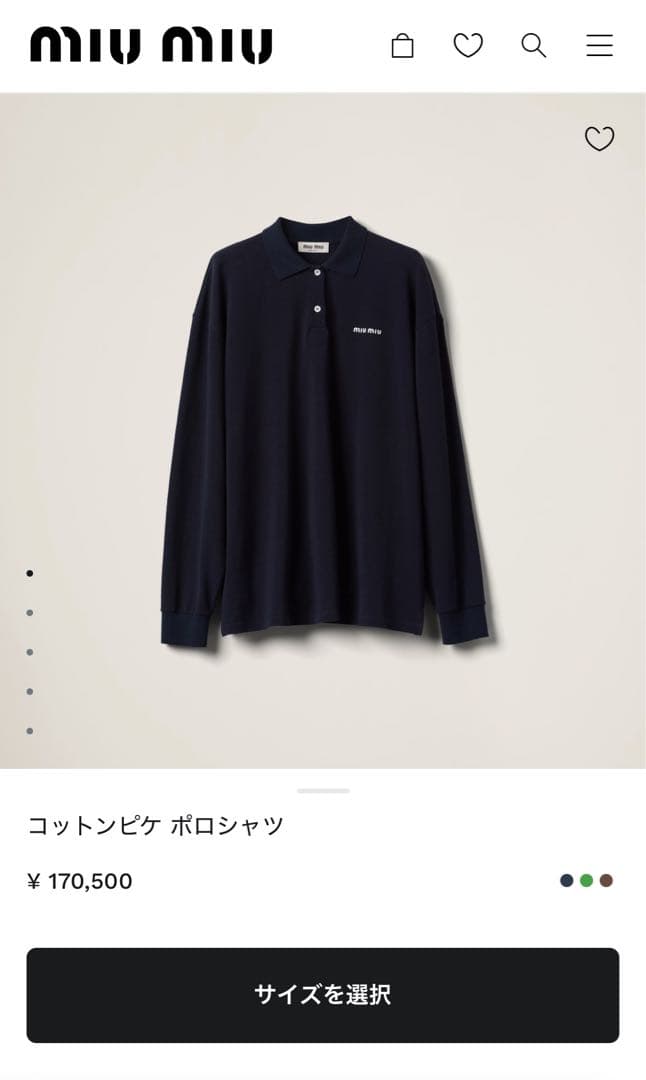Viewport: 646px width, 1080px height.
Task: Enlarge the navy polo shirt photo
Action: coord(323,430)
